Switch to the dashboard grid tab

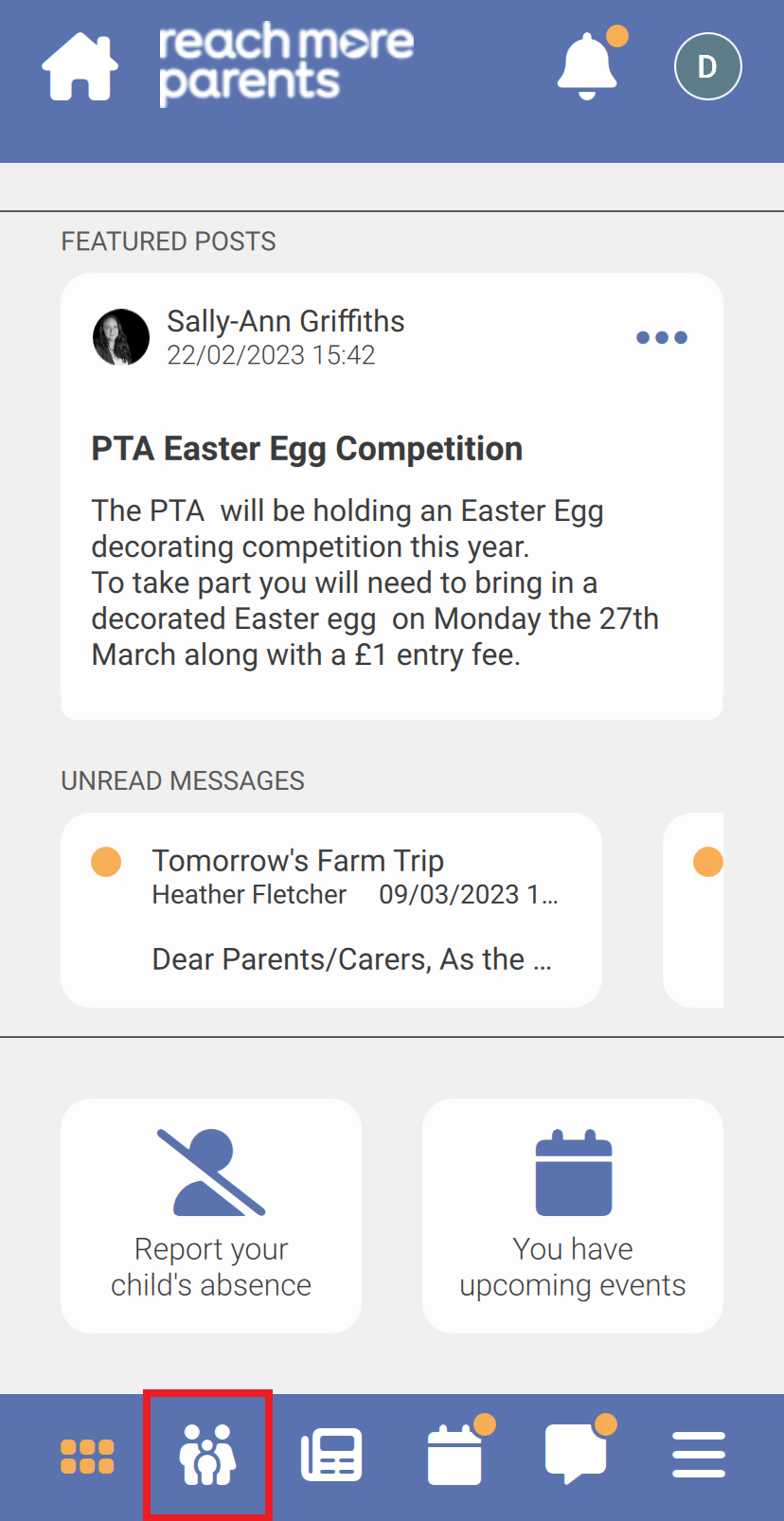coord(87,1456)
